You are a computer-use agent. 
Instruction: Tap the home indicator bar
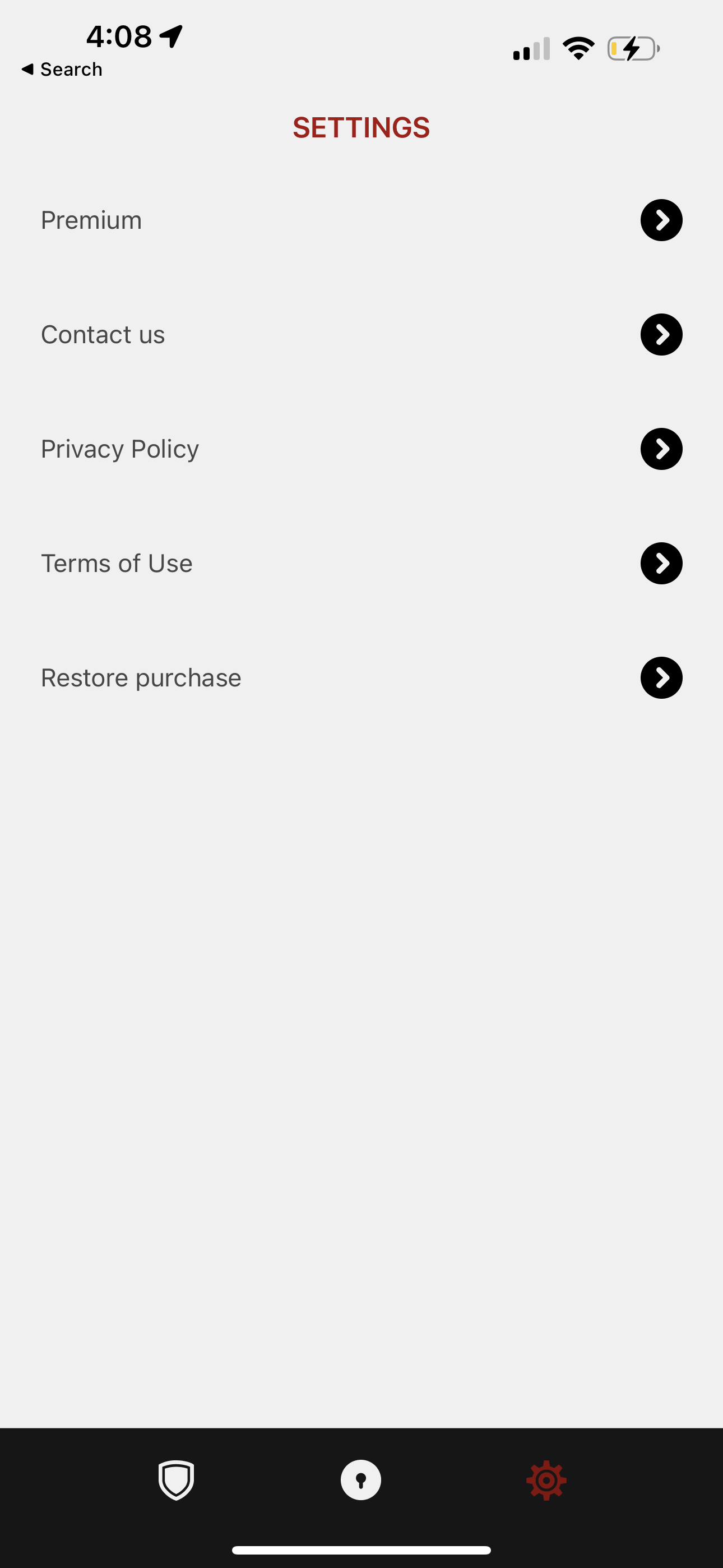[361, 1548]
